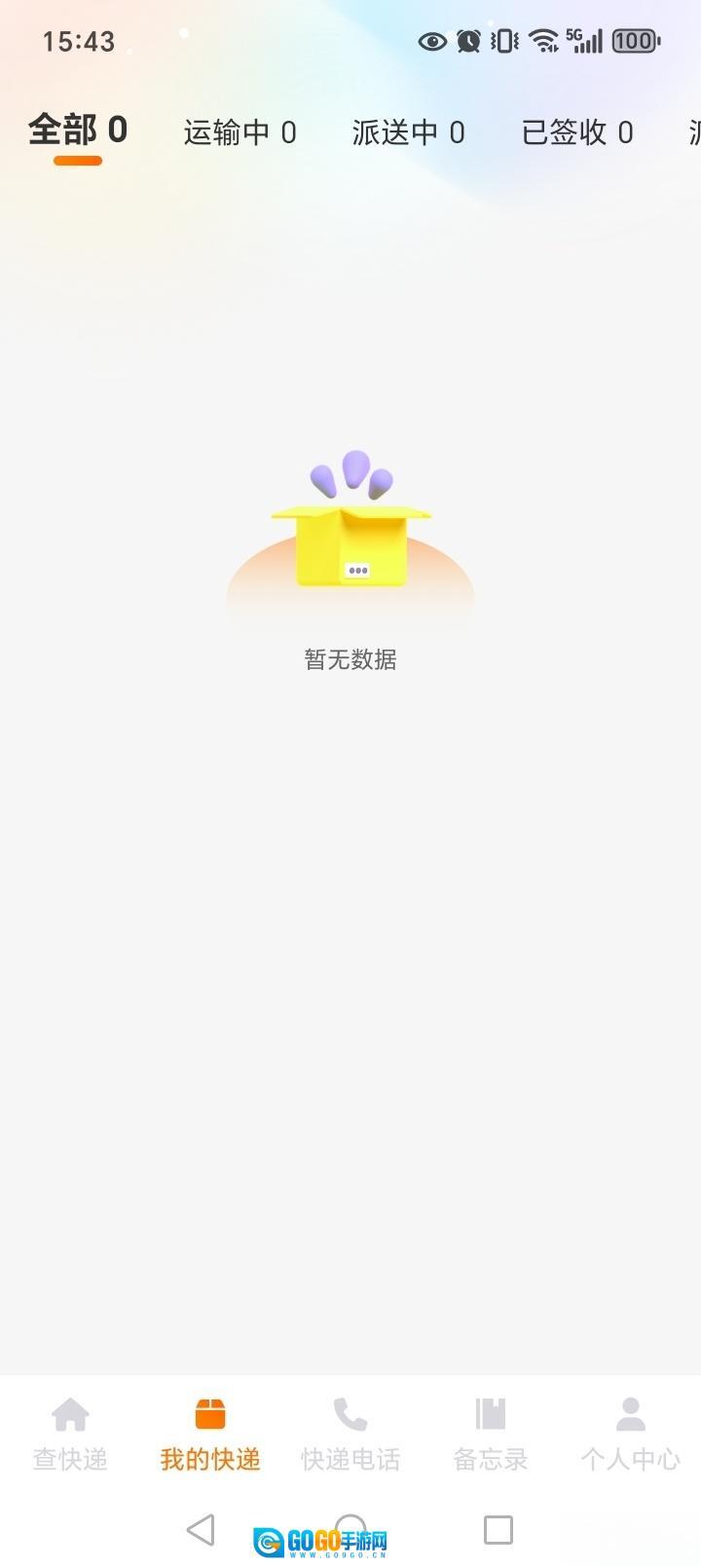Tap the system back button
Image resolution: width=701 pixels, height=1568 pixels.
coord(201,1529)
